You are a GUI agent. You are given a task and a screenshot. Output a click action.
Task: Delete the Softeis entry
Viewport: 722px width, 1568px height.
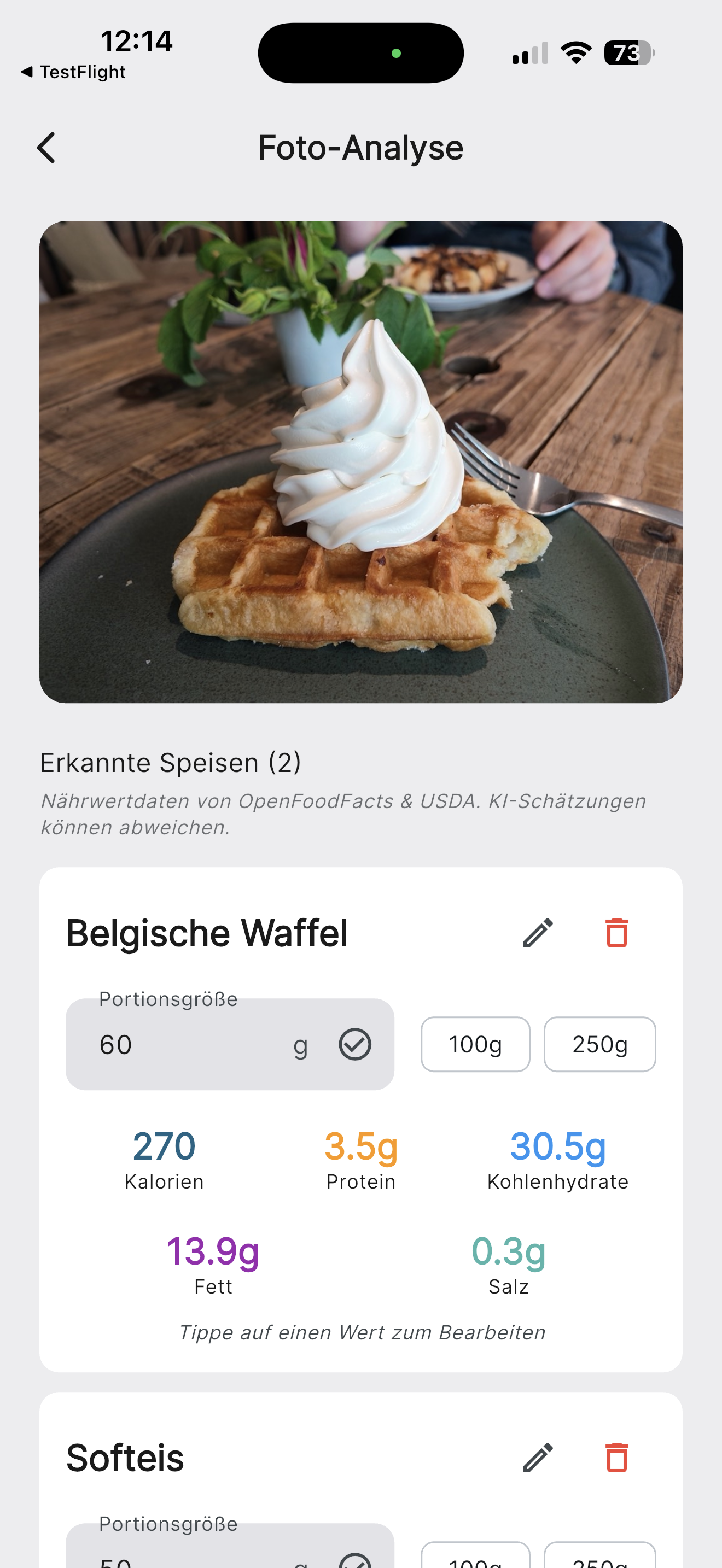pyautogui.click(x=616, y=1457)
